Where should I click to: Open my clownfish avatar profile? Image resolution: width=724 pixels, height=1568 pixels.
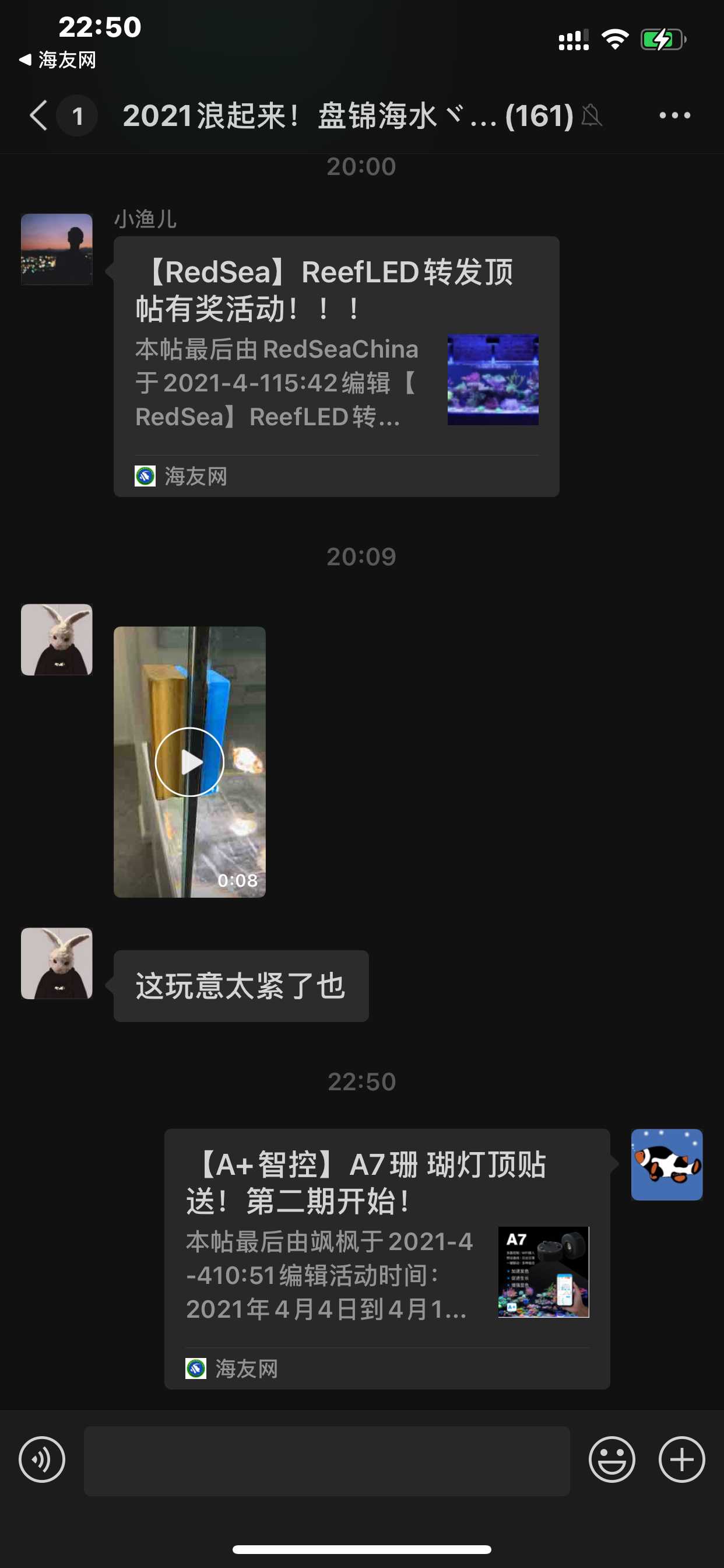pos(666,1164)
